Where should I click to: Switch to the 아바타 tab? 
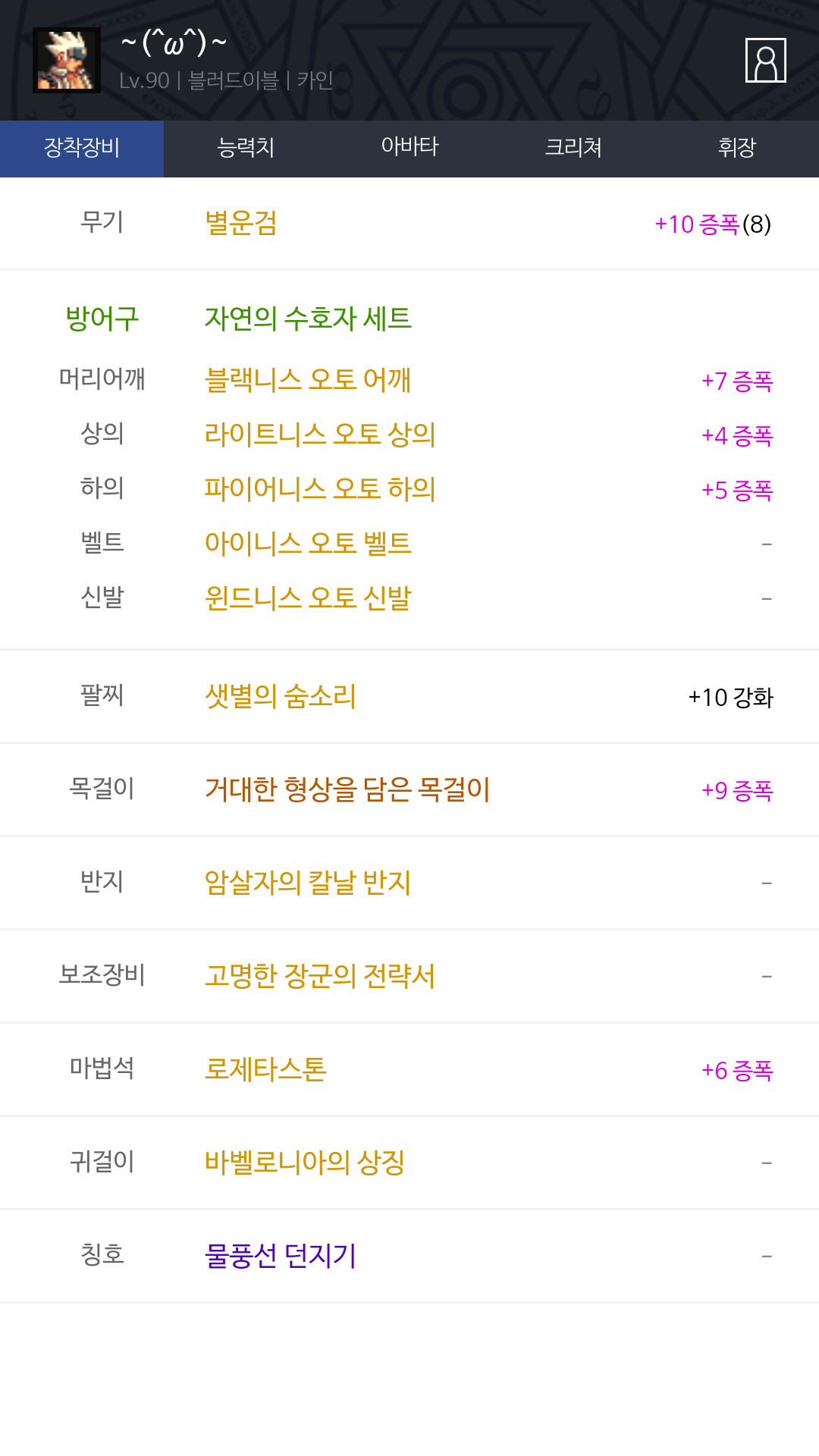coord(409,149)
